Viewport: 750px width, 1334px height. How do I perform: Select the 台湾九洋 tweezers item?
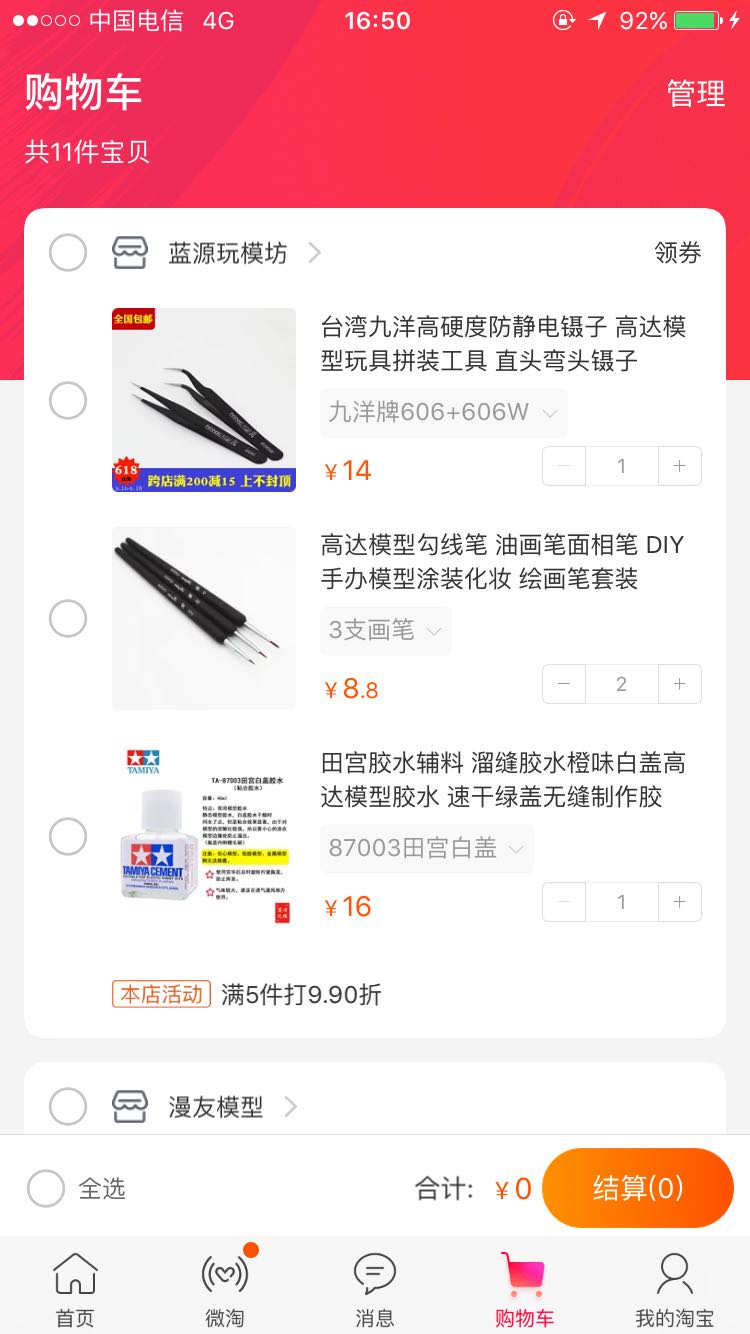click(x=68, y=401)
